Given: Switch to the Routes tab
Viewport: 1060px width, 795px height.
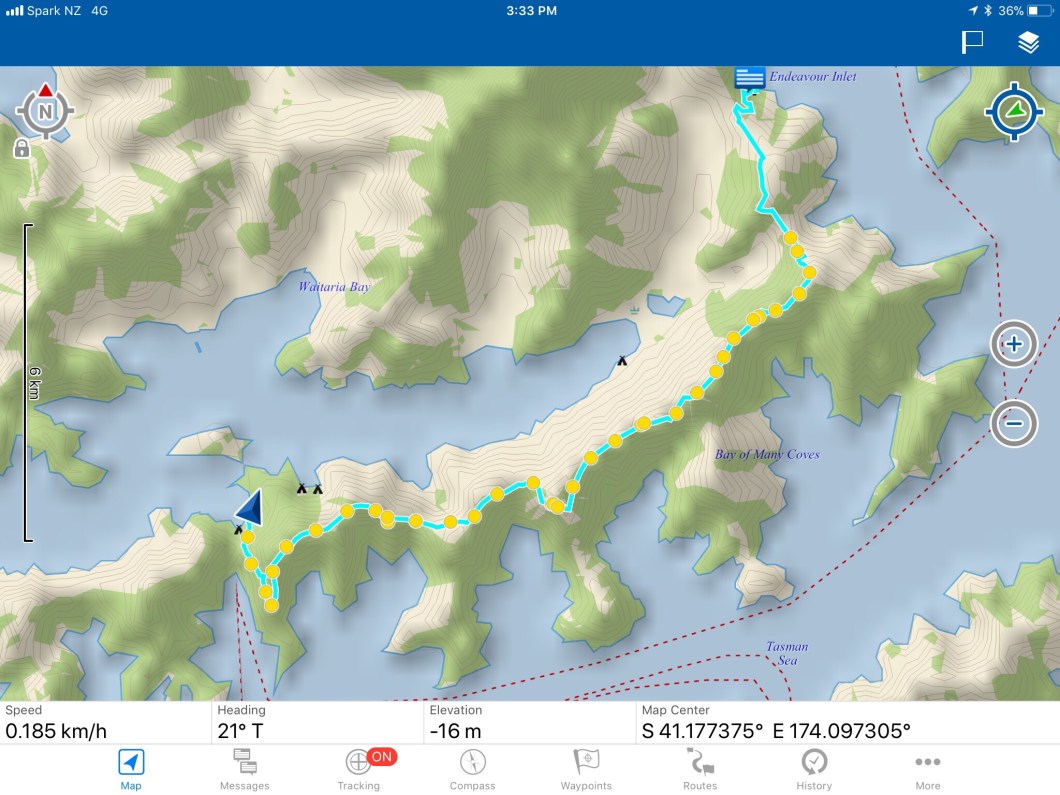Looking at the screenshot, I should click(x=700, y=769).
